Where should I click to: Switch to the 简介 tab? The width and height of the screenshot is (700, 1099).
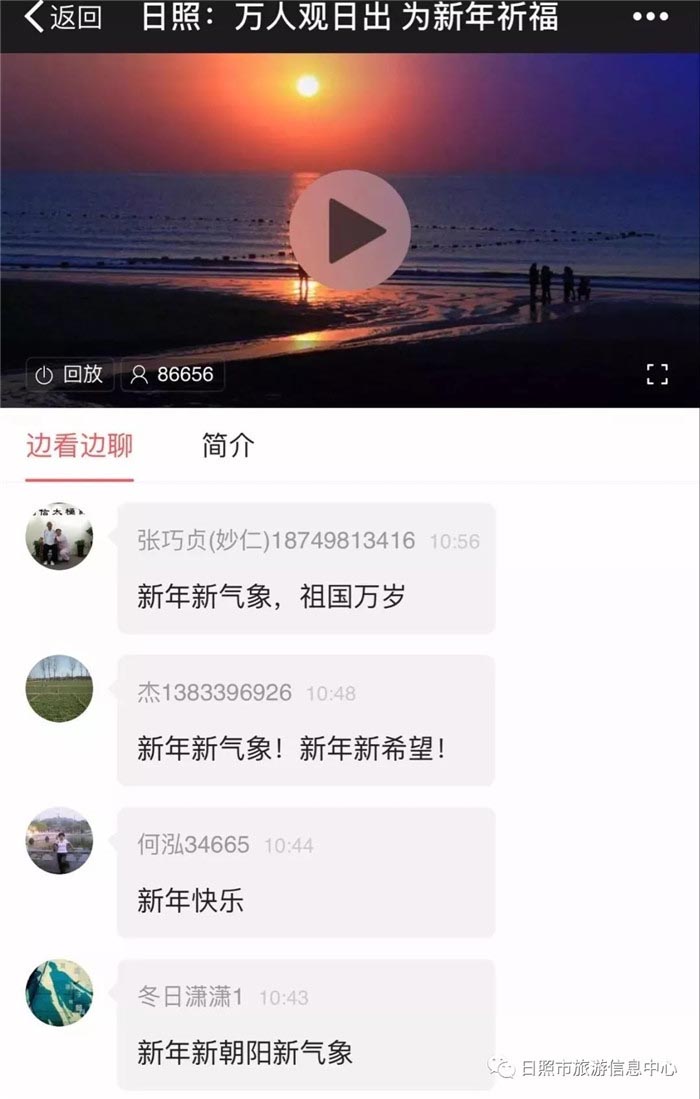pyautogui.click(x=228, y=446)
